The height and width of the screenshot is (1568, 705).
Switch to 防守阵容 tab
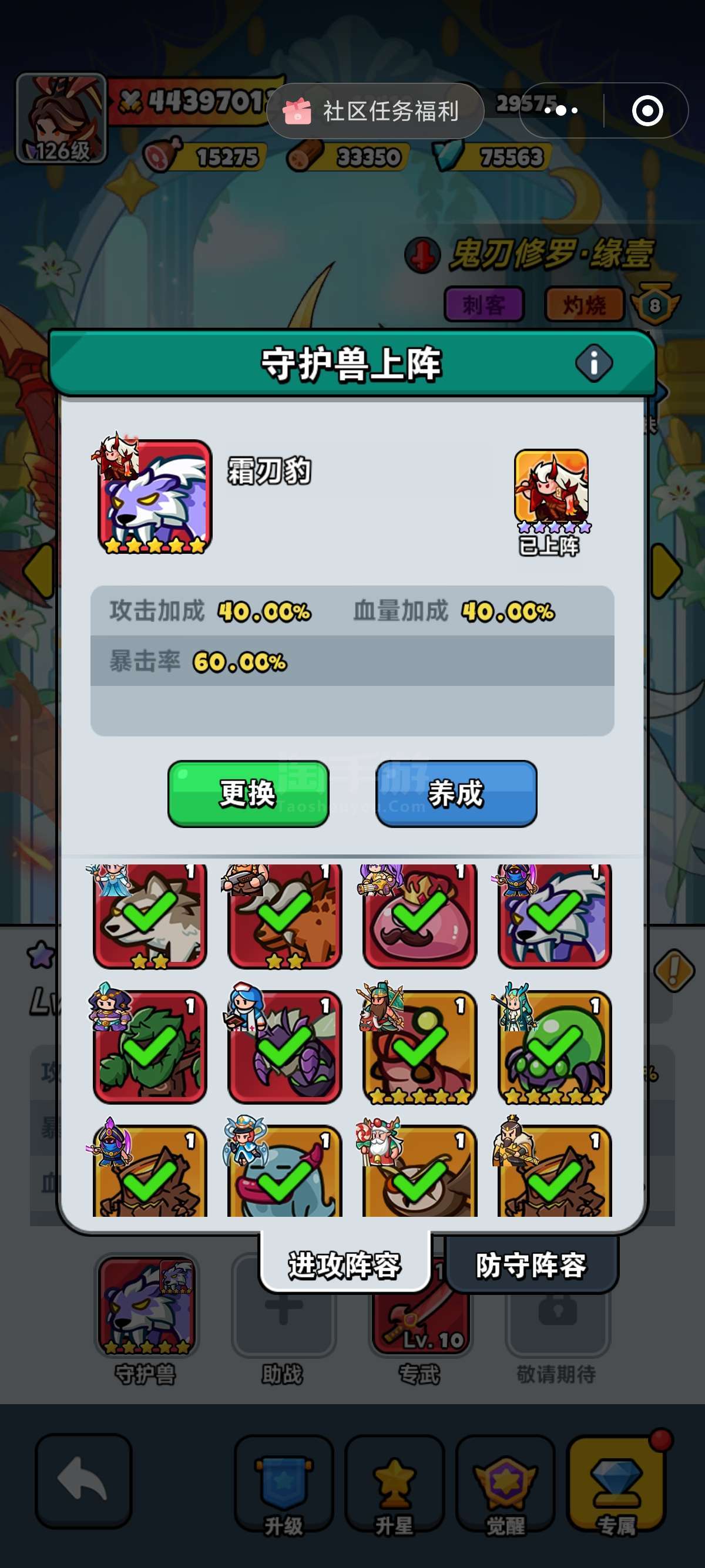pyautogui.click(x=531, y=1265)
